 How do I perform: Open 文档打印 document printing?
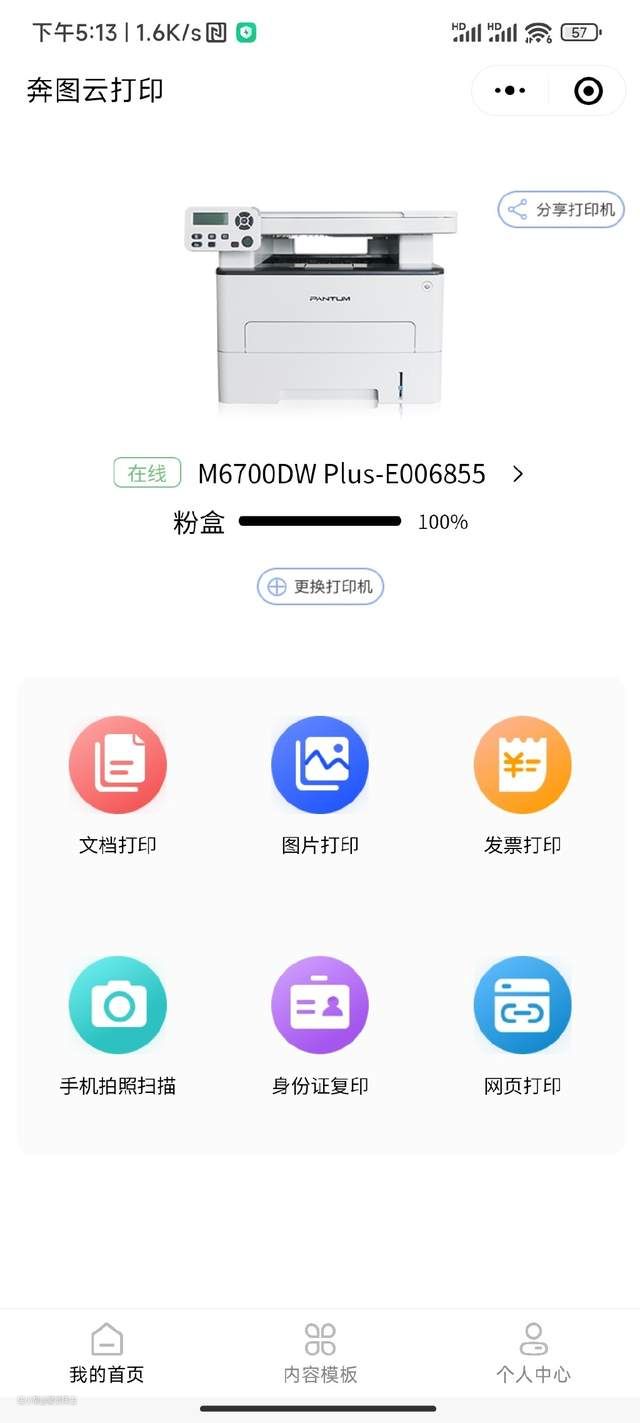point(118,765)
